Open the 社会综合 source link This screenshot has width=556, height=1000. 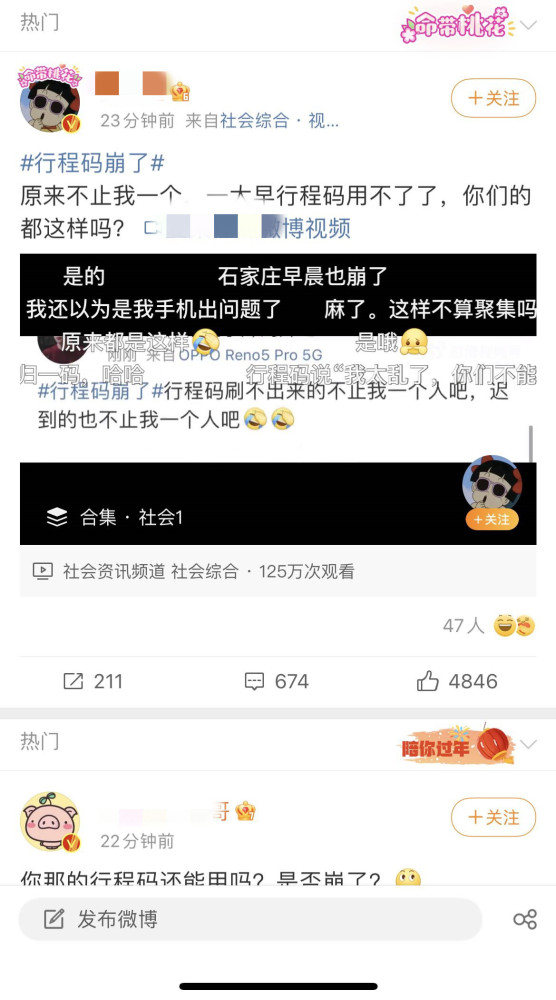(x=254, y=121)
